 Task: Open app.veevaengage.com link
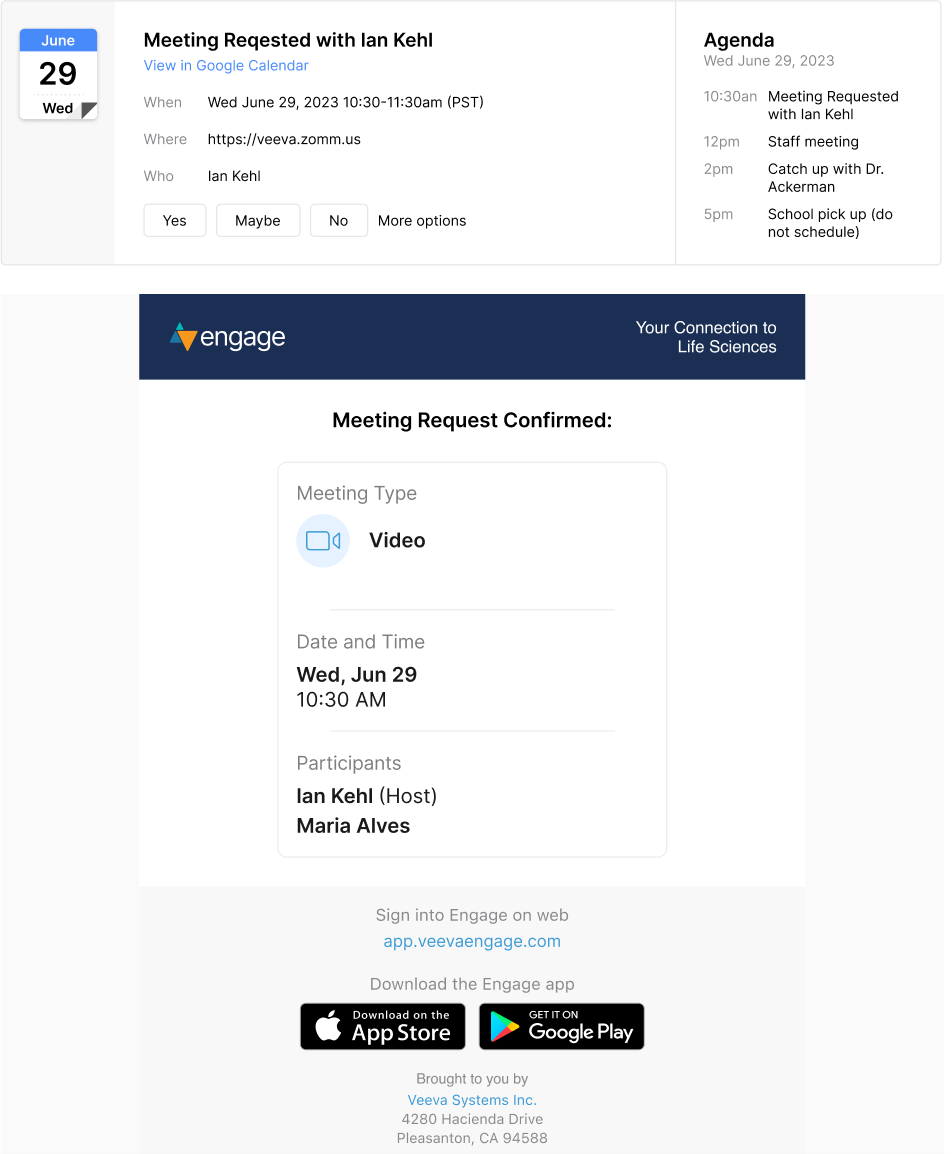tap(472, 941)
